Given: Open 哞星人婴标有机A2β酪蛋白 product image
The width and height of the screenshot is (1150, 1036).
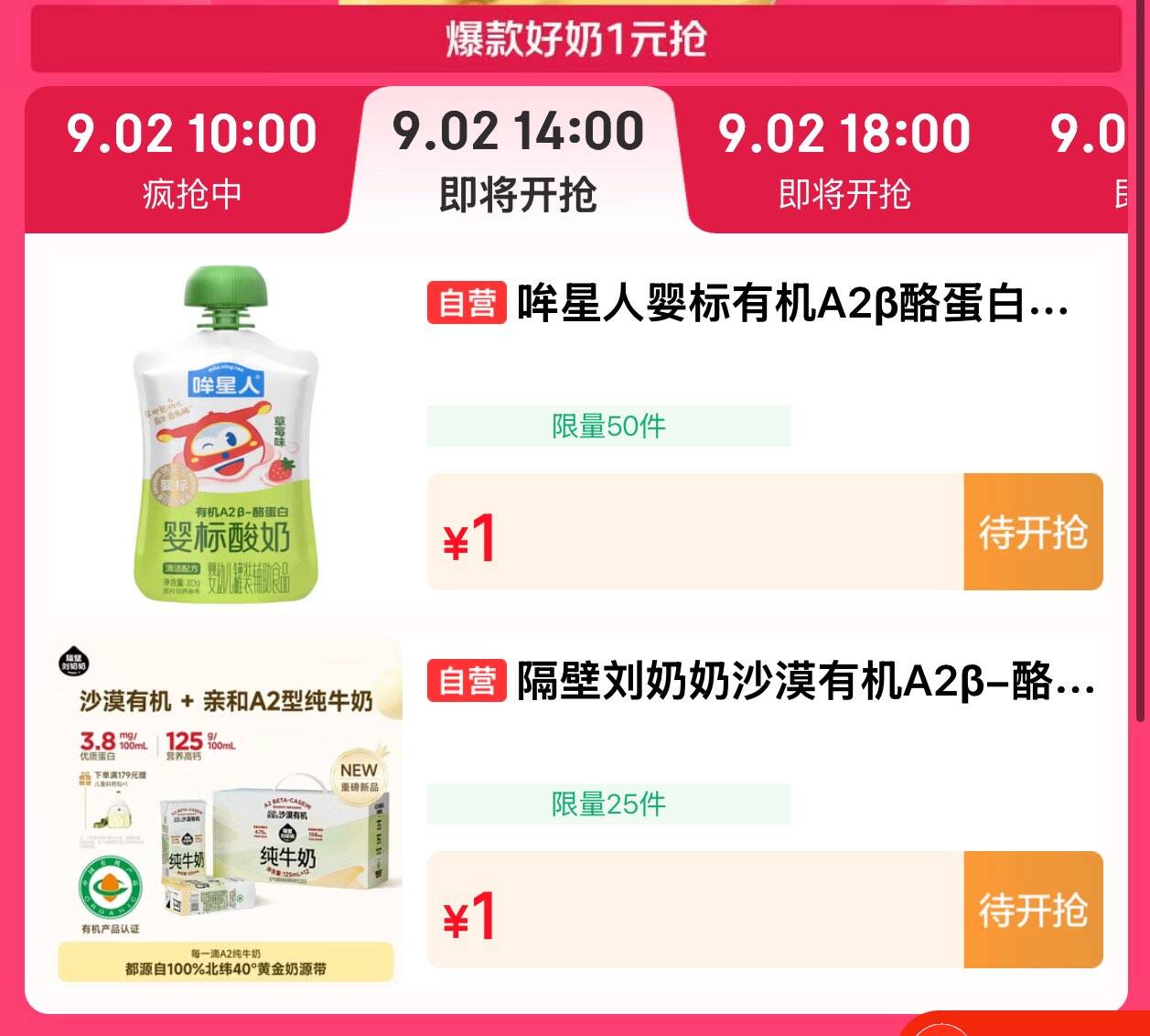Looking at the screenshot, I should pyautogui.click(x=227, y=434).
